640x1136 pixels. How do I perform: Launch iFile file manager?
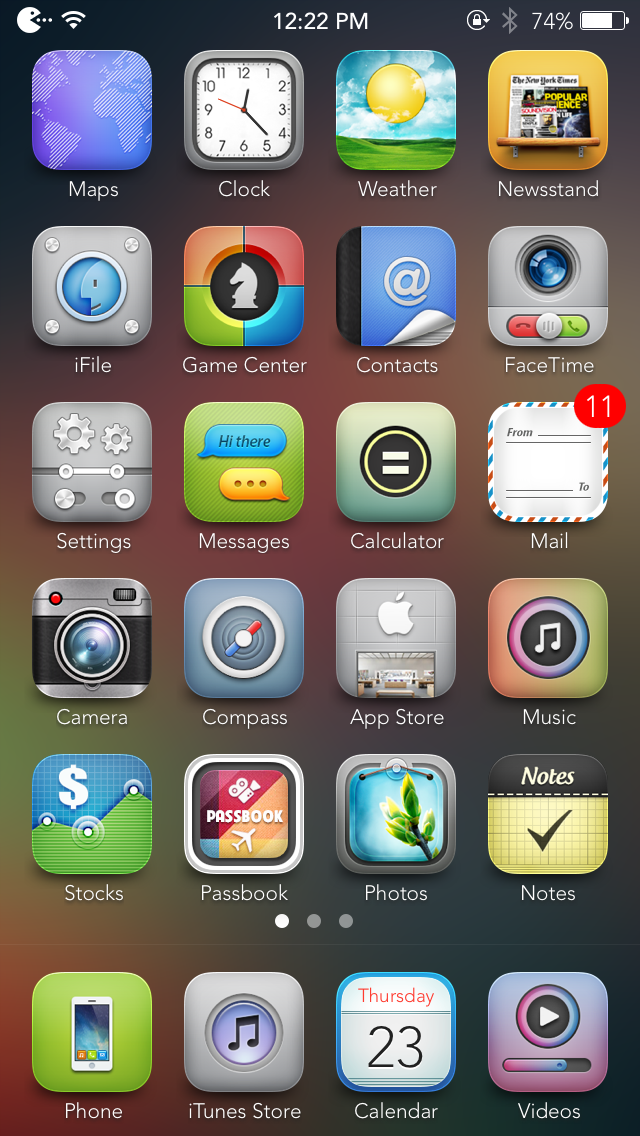click(x=92, y=286)
